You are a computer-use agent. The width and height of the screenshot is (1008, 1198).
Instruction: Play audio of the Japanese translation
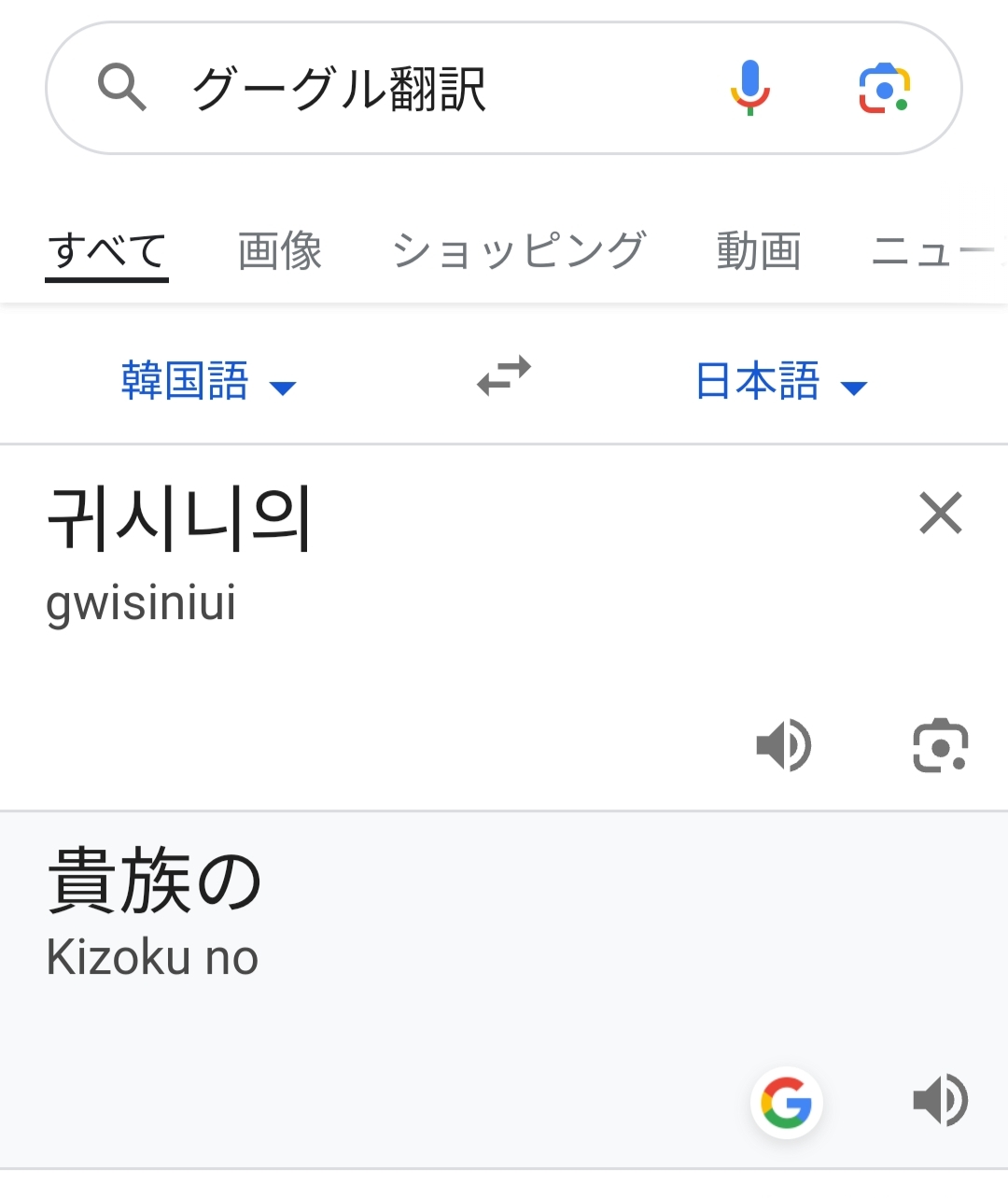[x=940, y=1099]
